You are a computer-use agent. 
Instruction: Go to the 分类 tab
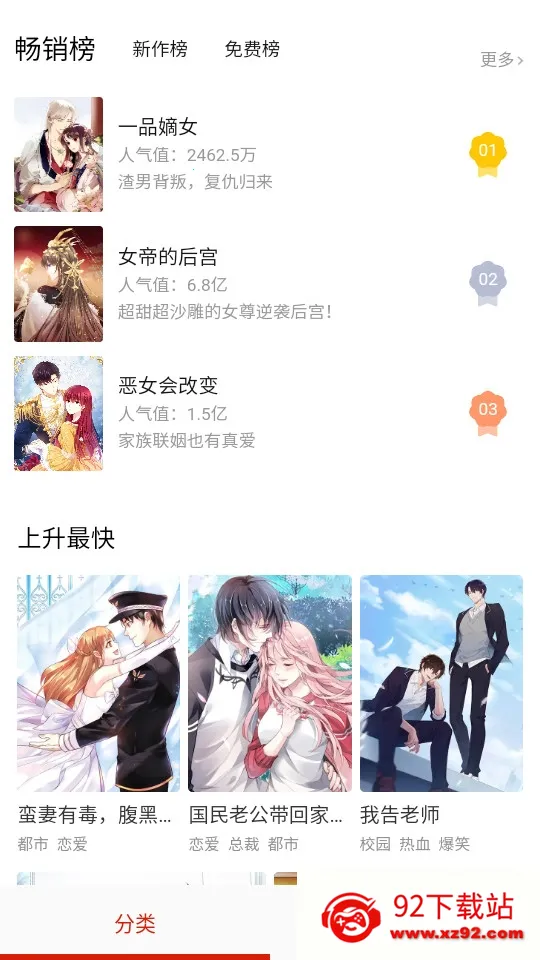coord(135,924)
